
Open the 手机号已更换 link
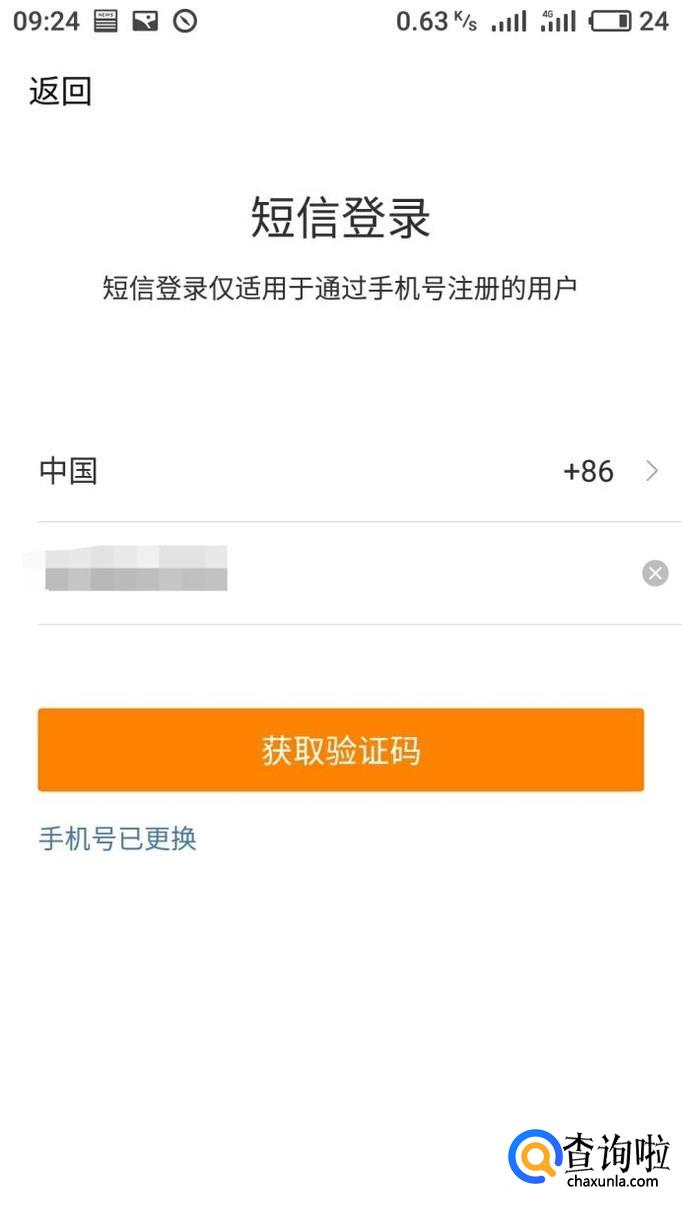tap(117, 838)
